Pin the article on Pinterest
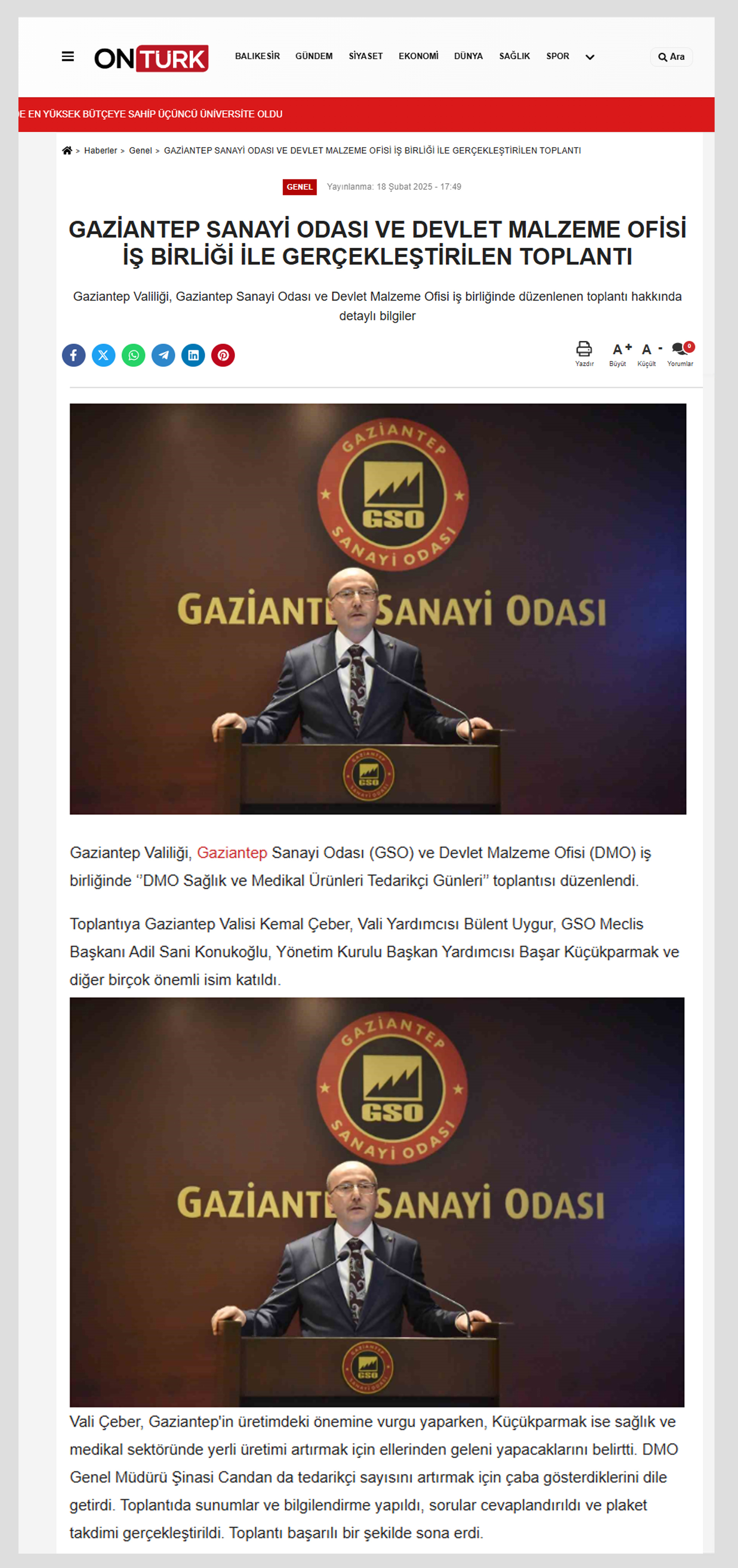This screenshot has height=1568, width=738. click(x=223, y=355)
